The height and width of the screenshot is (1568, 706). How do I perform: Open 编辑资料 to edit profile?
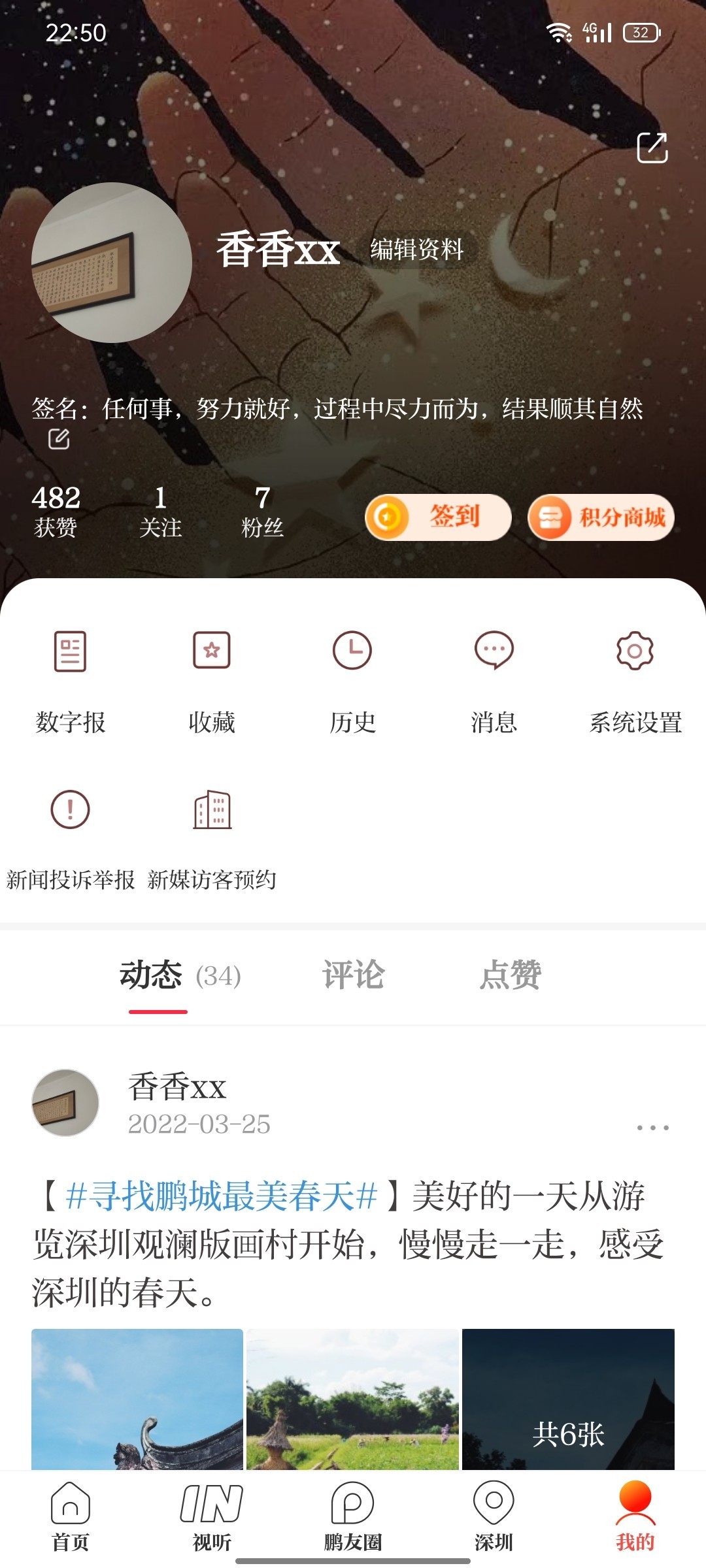point(416,250)
